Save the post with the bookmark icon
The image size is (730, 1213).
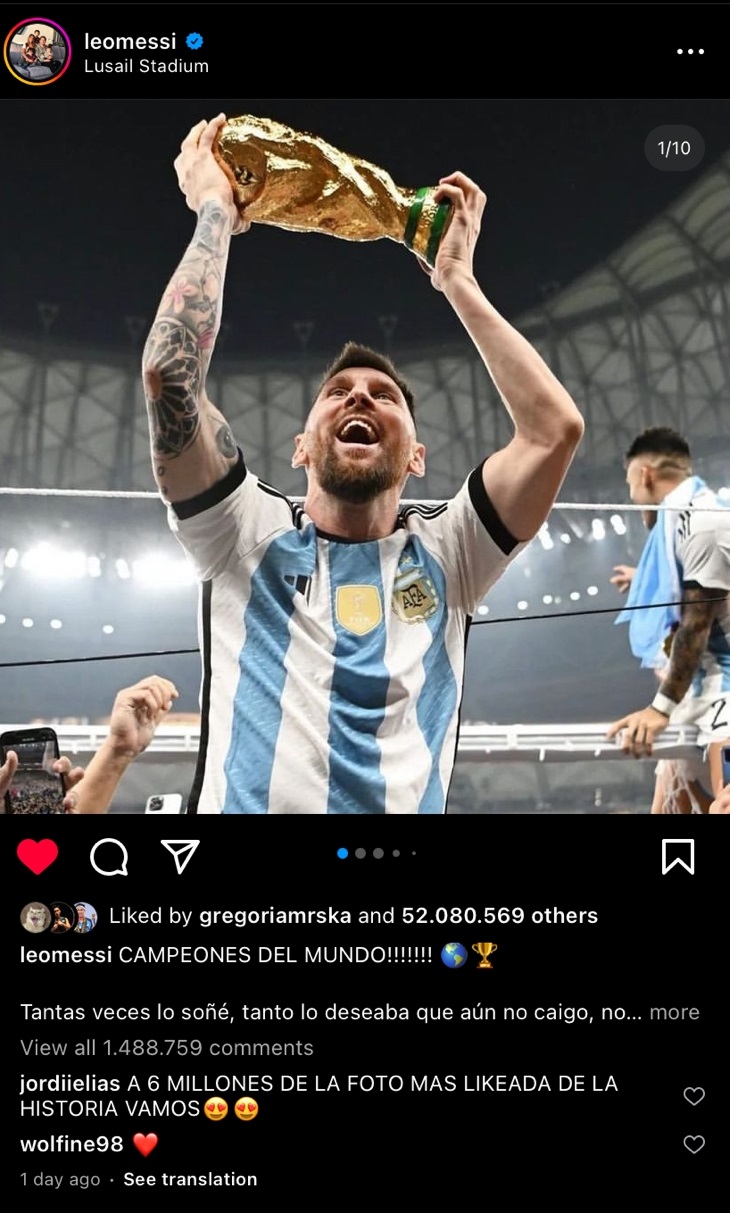[678, 857]
